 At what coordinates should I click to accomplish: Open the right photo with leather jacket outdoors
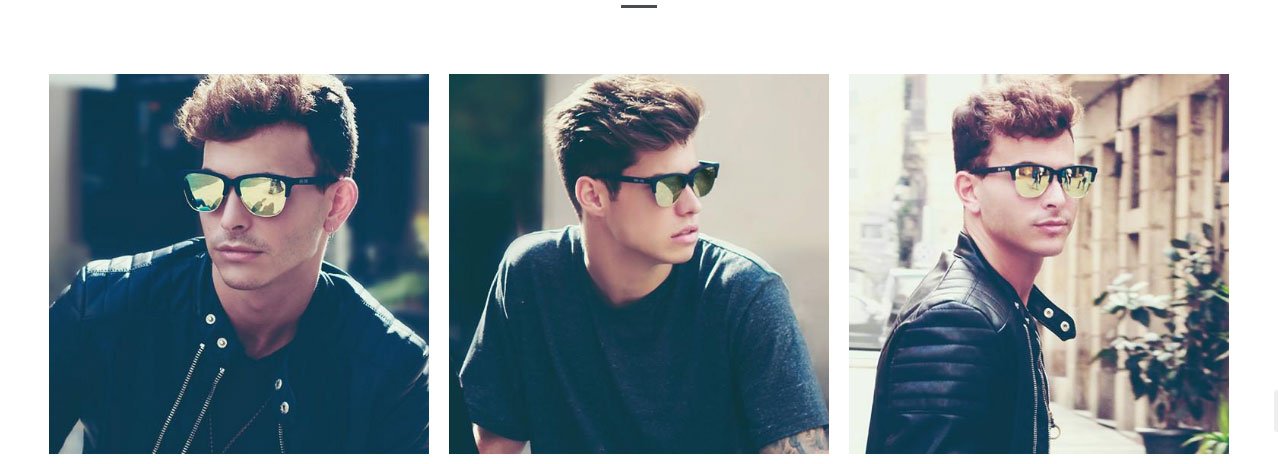[x=1038, y=264]
